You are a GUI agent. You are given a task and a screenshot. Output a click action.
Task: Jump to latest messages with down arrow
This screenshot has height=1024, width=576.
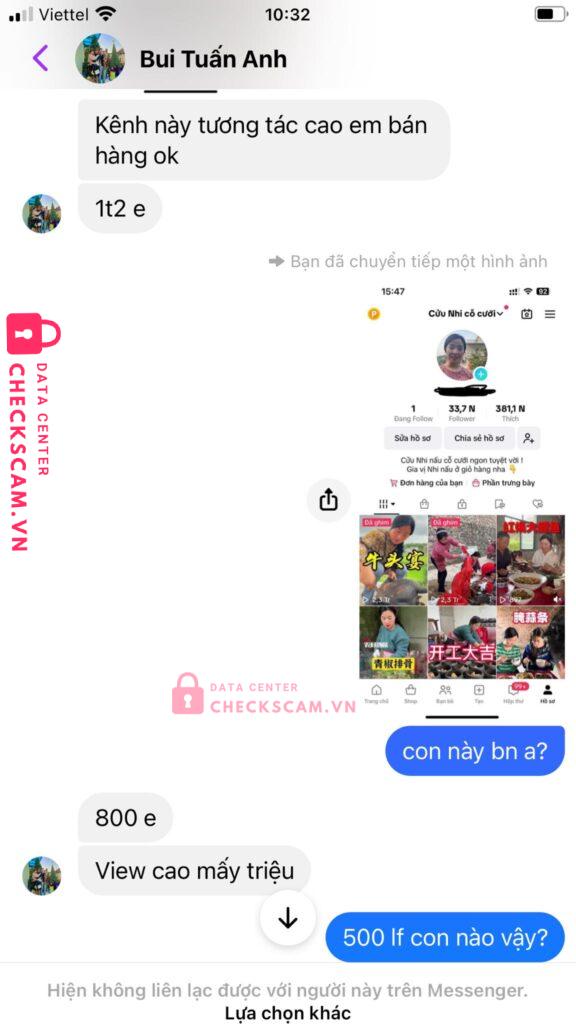pos(287,918)
